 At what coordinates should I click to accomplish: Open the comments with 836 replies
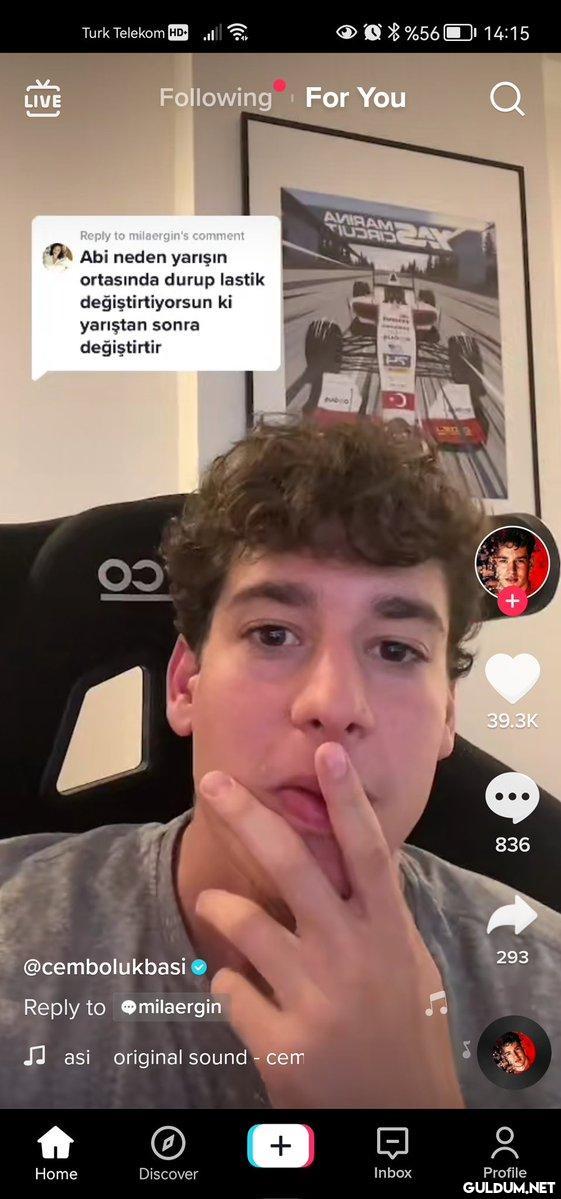(512, 798)
